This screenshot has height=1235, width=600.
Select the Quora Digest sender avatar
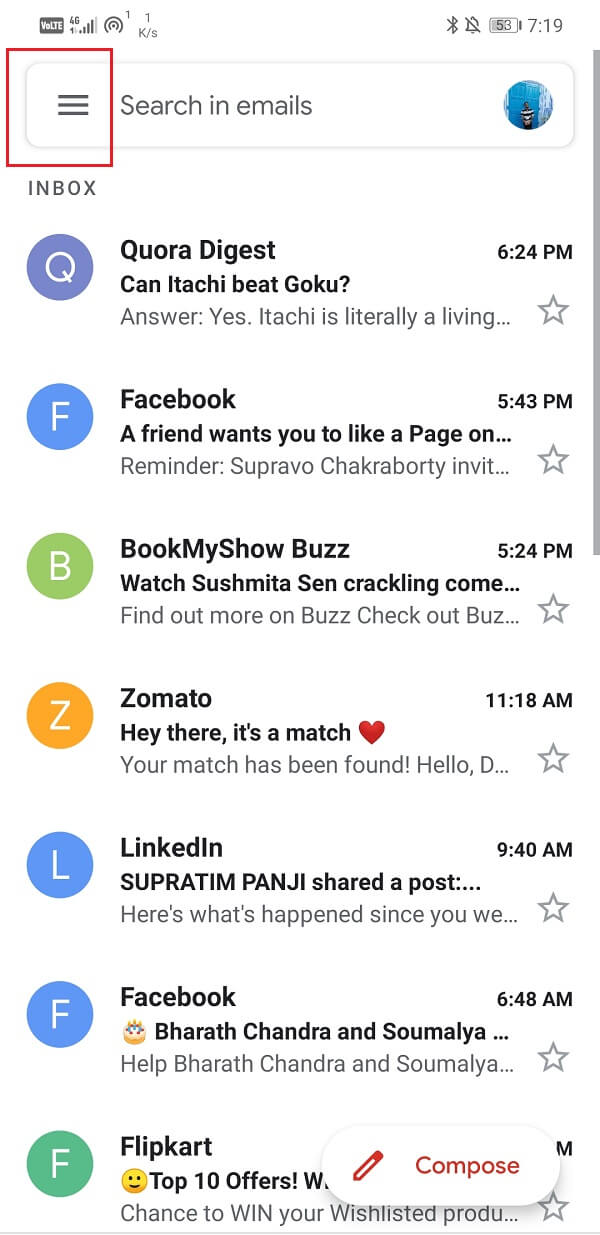click(x=60, y=268)
